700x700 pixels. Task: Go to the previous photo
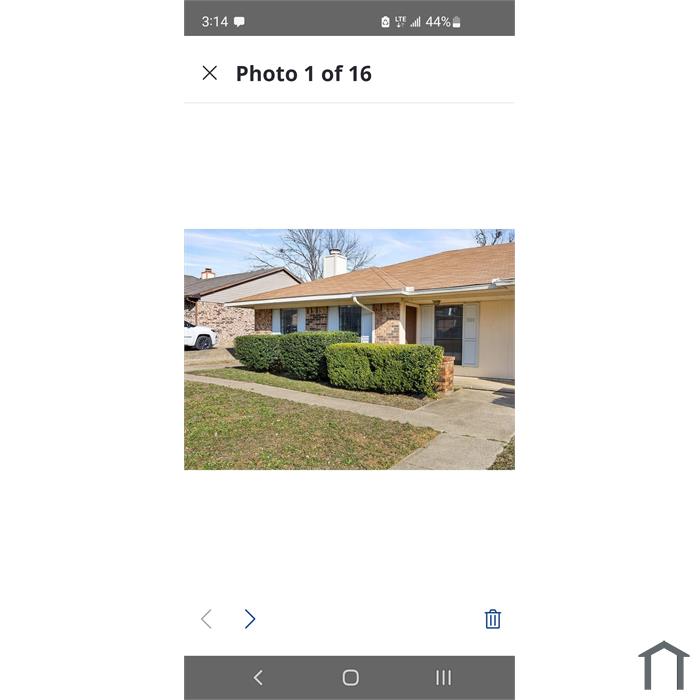click(206, 619)
